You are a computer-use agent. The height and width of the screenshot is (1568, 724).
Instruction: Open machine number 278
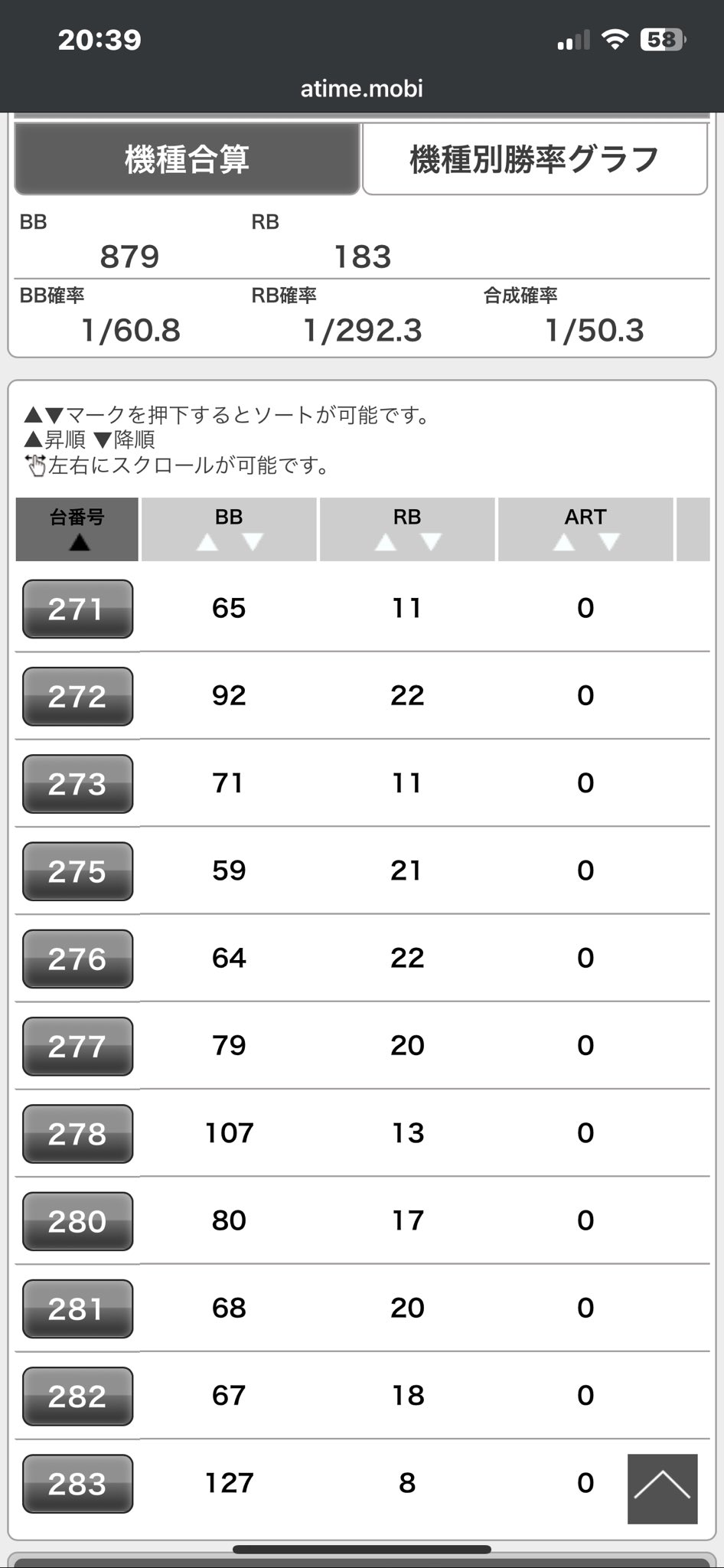pos(77,1134)
